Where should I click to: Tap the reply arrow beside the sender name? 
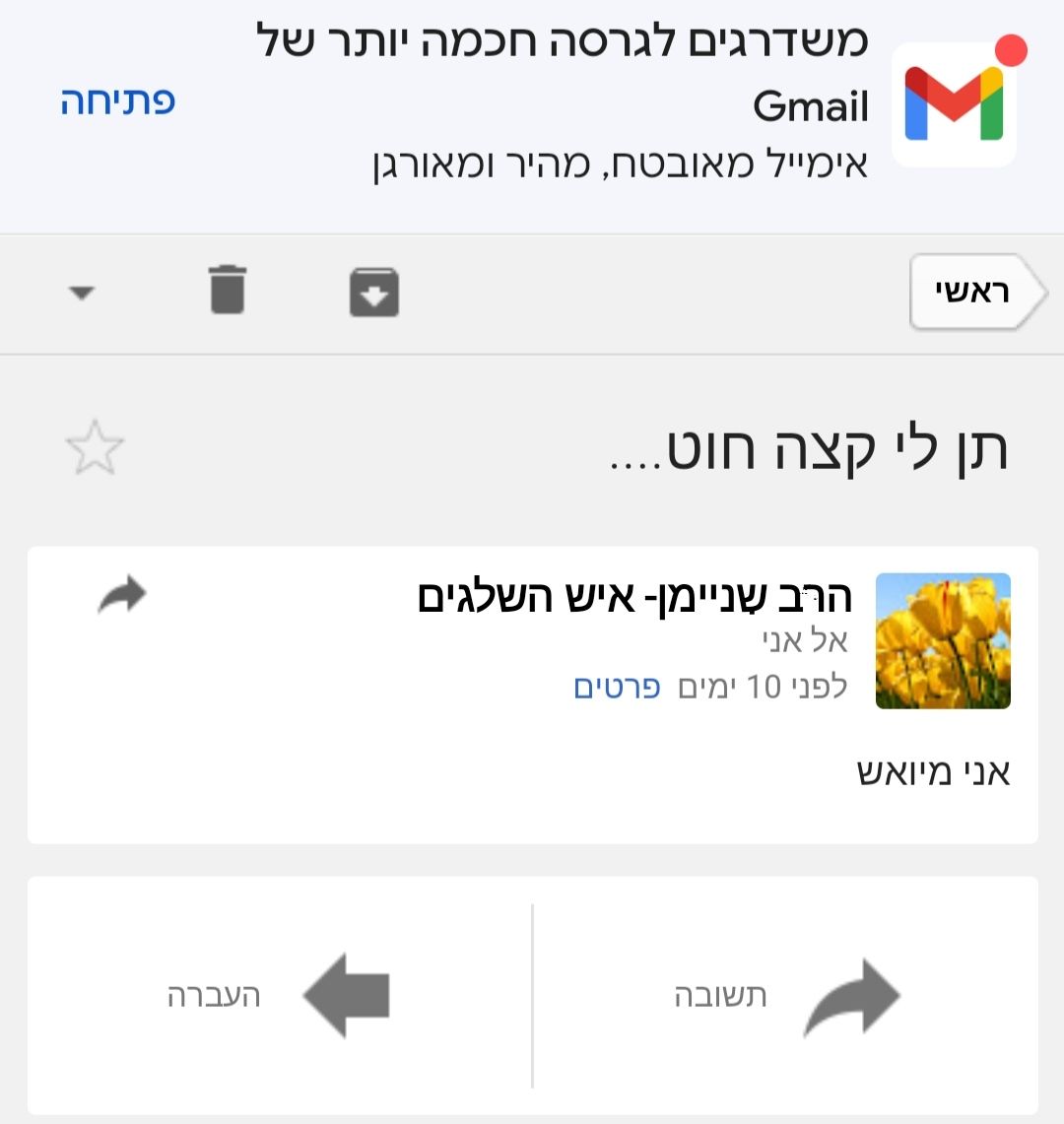point(122,596)
